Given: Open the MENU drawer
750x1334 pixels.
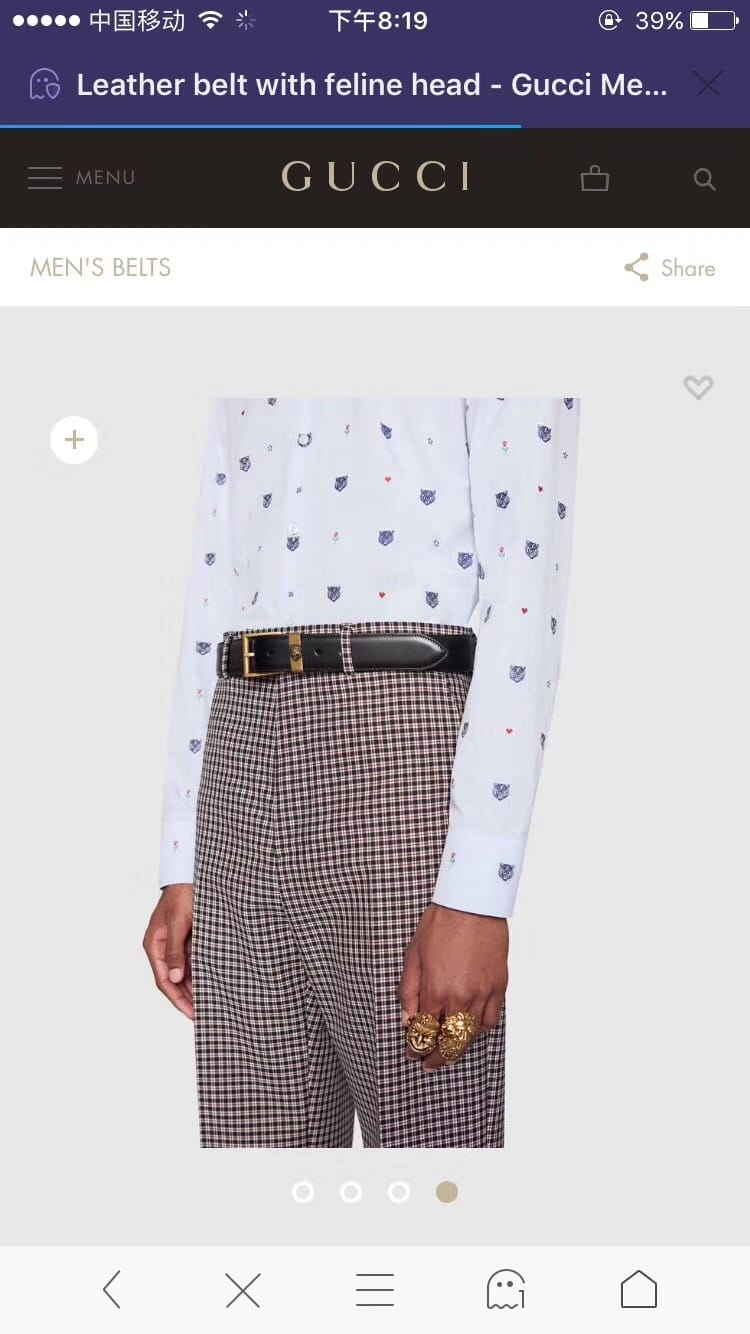Looking at the screenshot, I should tap(80, 178).
